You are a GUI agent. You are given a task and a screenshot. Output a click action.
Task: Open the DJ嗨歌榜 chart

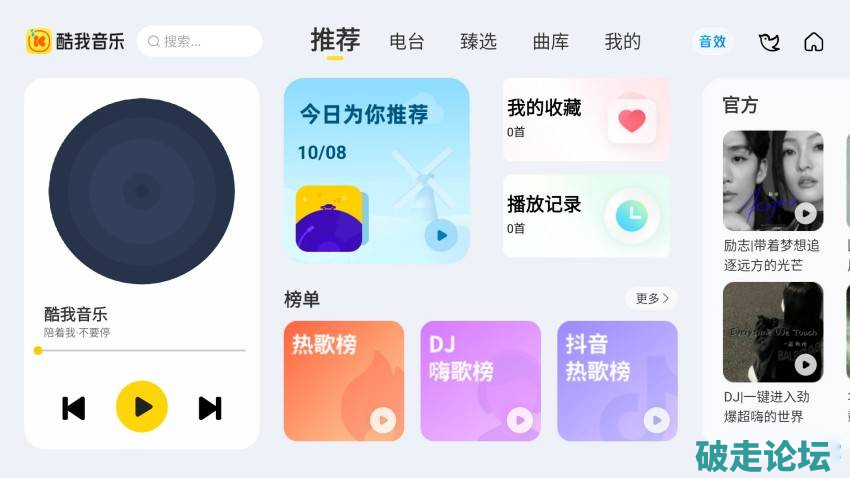[x=480, y=380]
